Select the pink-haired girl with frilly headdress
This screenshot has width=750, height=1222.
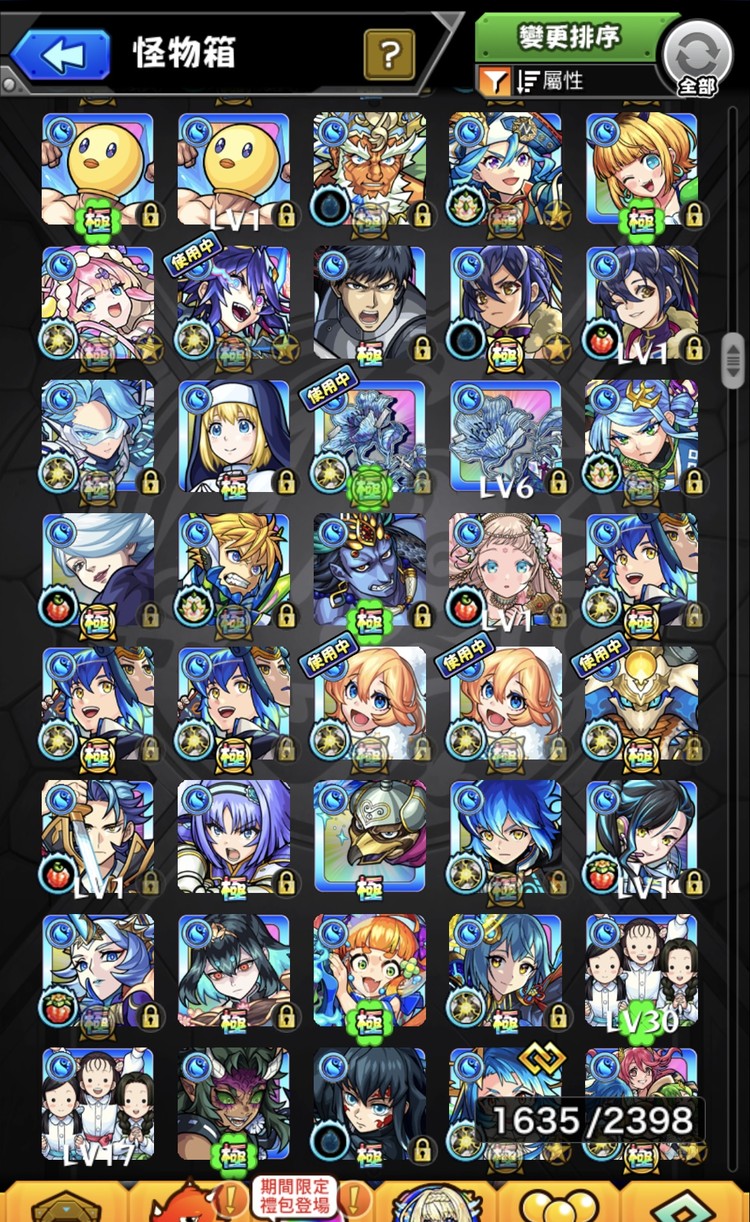pos(97,301)
